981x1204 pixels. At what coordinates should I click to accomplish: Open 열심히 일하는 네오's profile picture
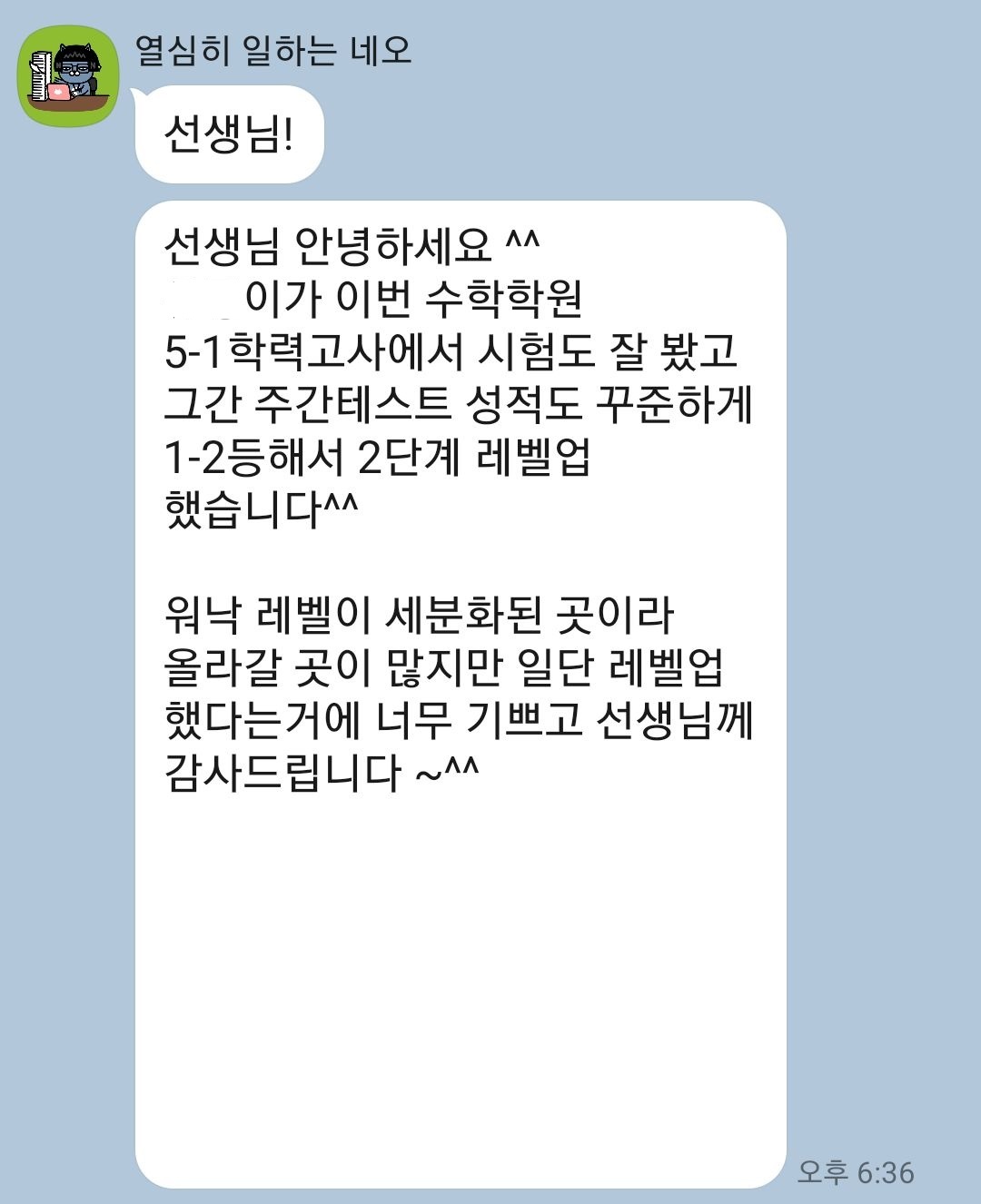click(69, 76)
